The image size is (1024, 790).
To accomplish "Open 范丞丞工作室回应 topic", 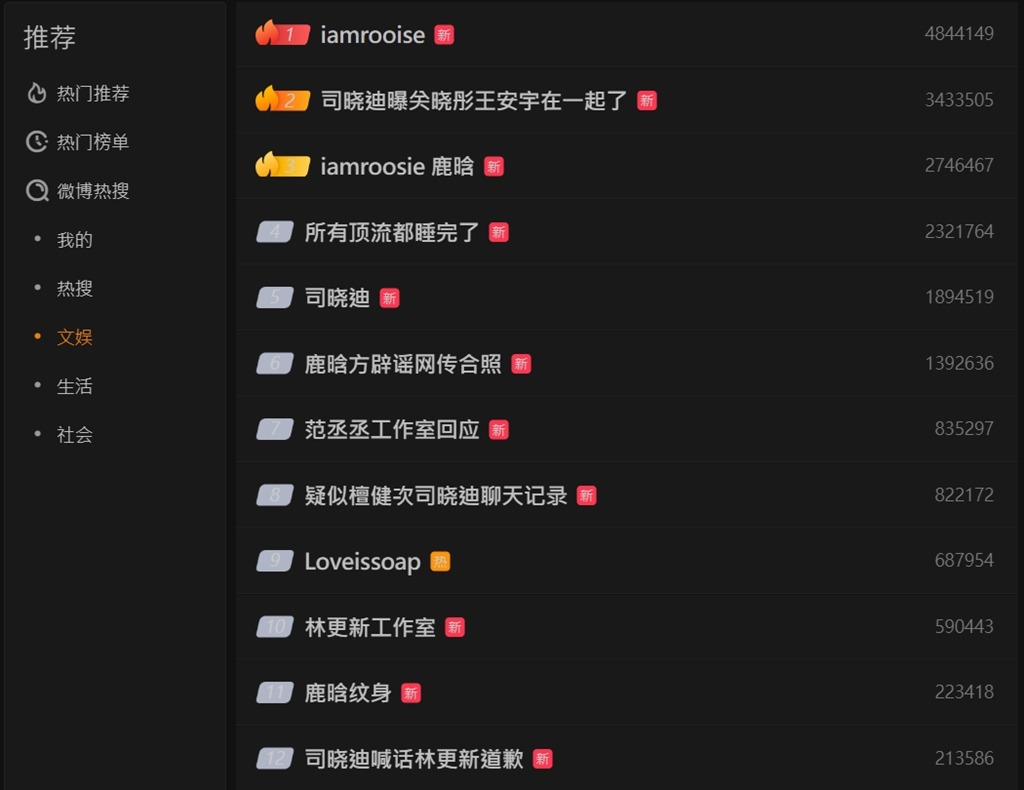I will 392,430.
